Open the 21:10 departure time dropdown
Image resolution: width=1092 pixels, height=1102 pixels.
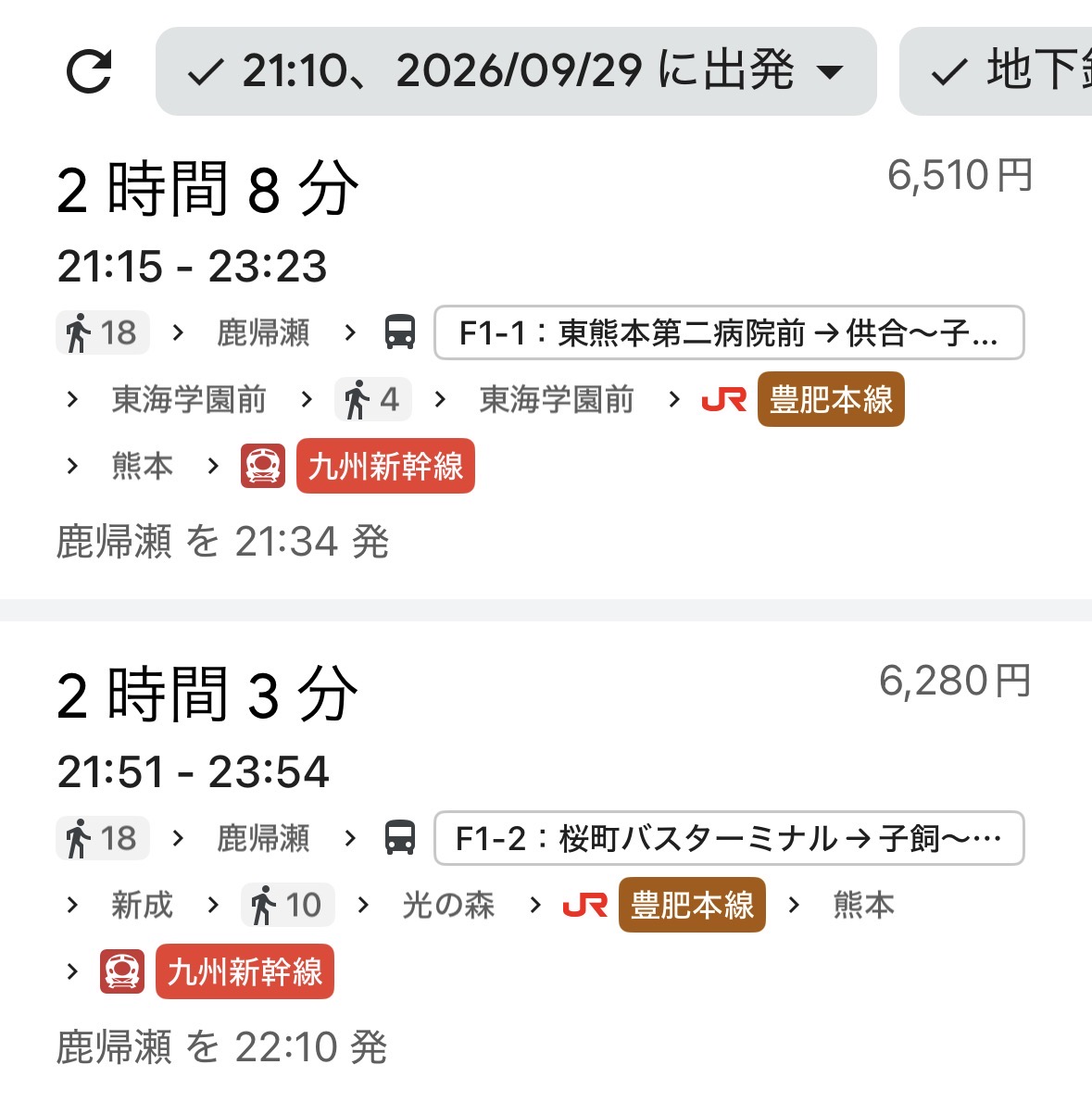[516, 71]
